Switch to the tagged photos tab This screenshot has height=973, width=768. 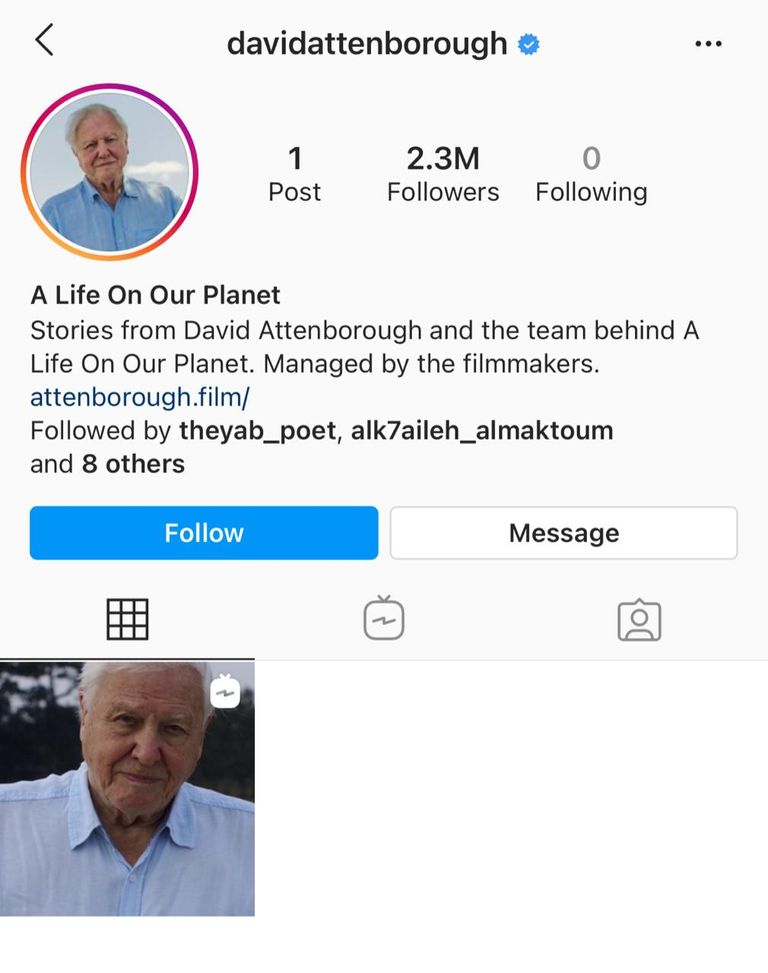click(x=639, y=620)
